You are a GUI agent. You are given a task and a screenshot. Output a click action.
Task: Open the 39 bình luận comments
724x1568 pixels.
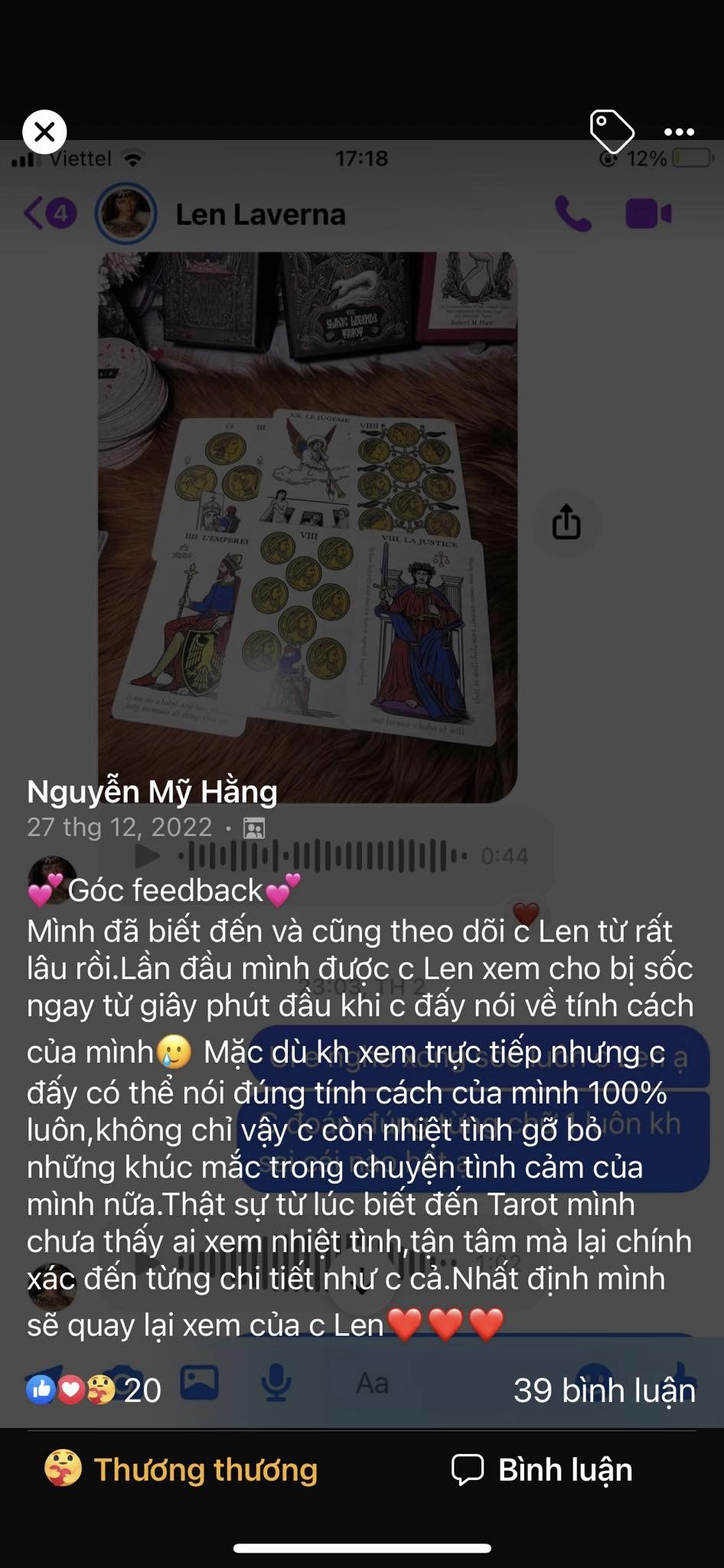tap(604, 1390)
